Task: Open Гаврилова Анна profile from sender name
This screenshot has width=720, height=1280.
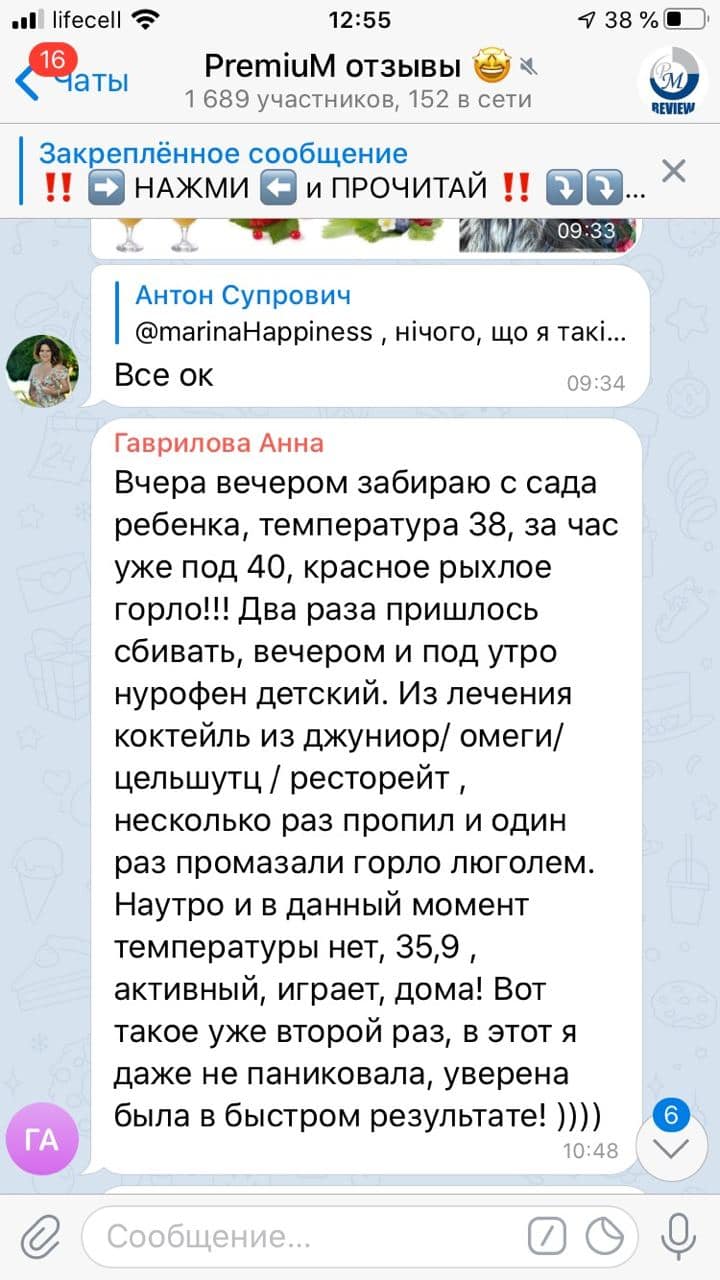Action: pos(219,443)
